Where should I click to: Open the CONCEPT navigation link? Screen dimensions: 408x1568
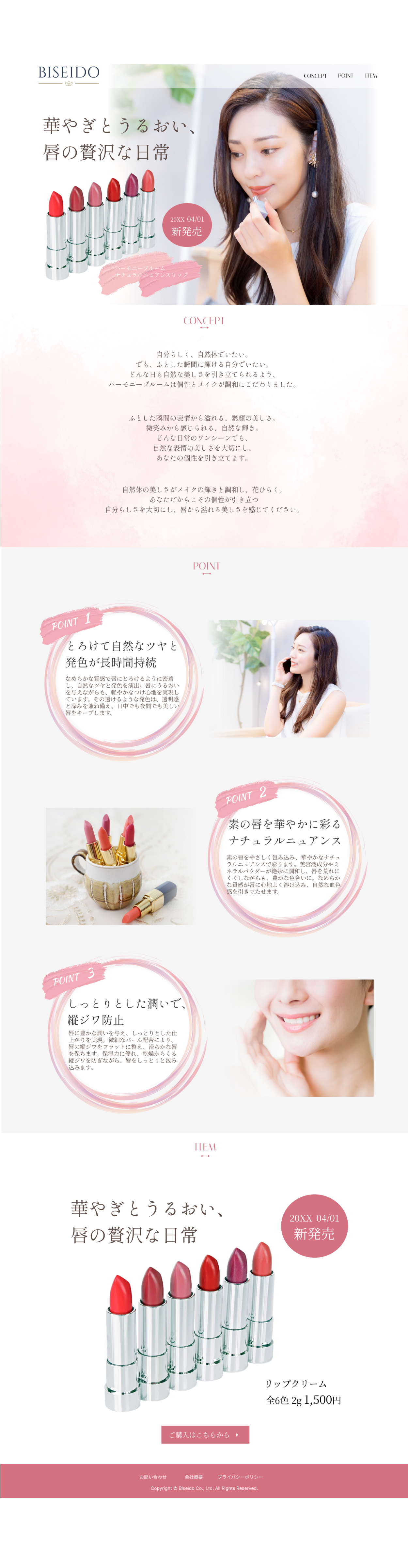(315, 76)
